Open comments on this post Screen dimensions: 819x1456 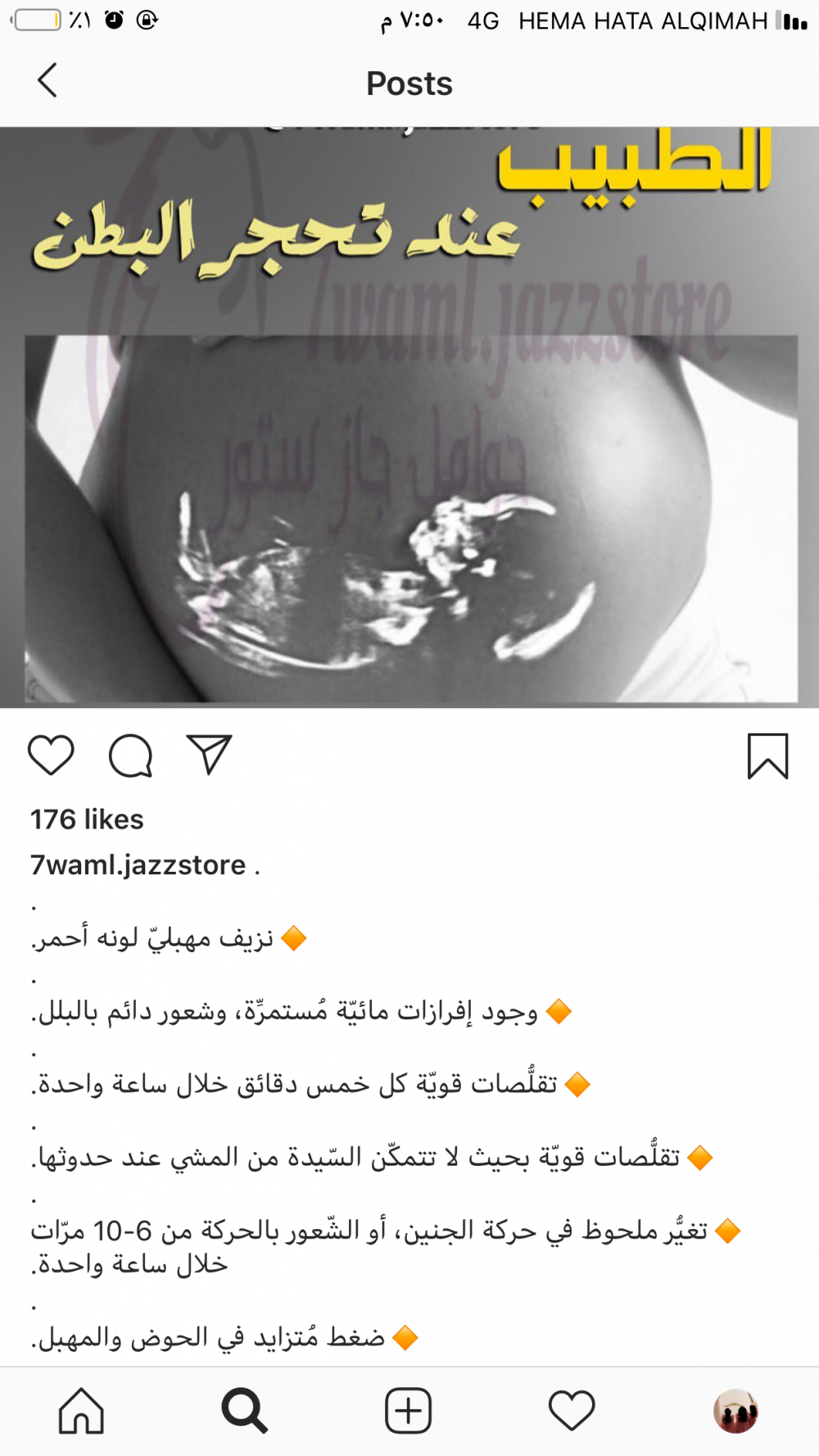(131, 755)
